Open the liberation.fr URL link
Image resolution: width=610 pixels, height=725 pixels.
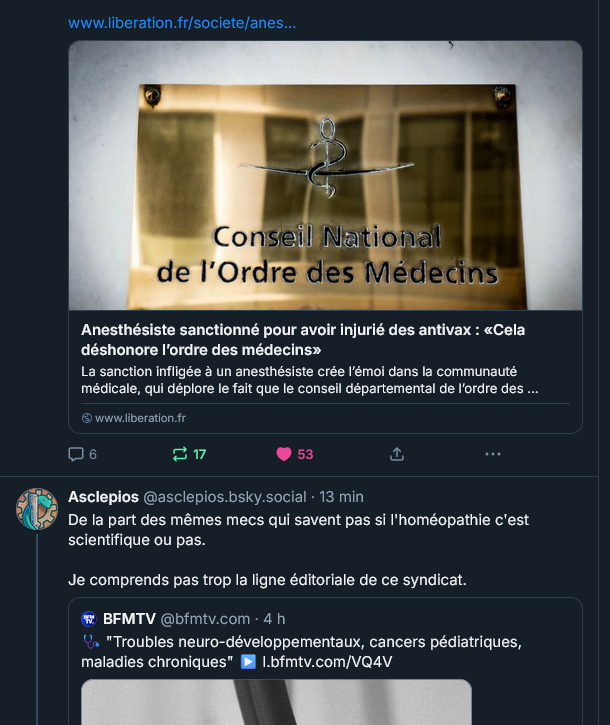tap(181, 22)
